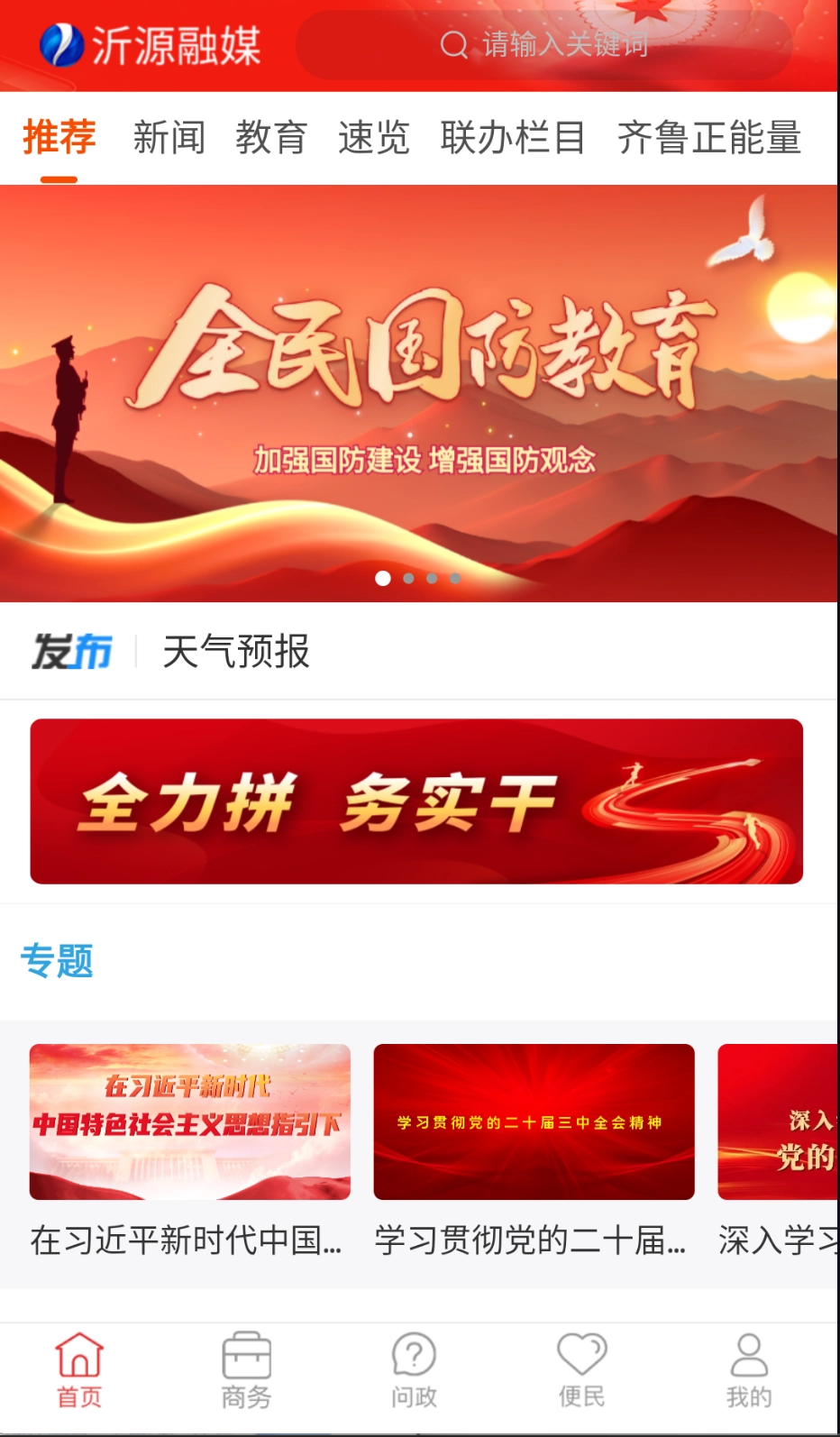
Task: Switch to the 教育 tab
Action: [x=271, y=138]
